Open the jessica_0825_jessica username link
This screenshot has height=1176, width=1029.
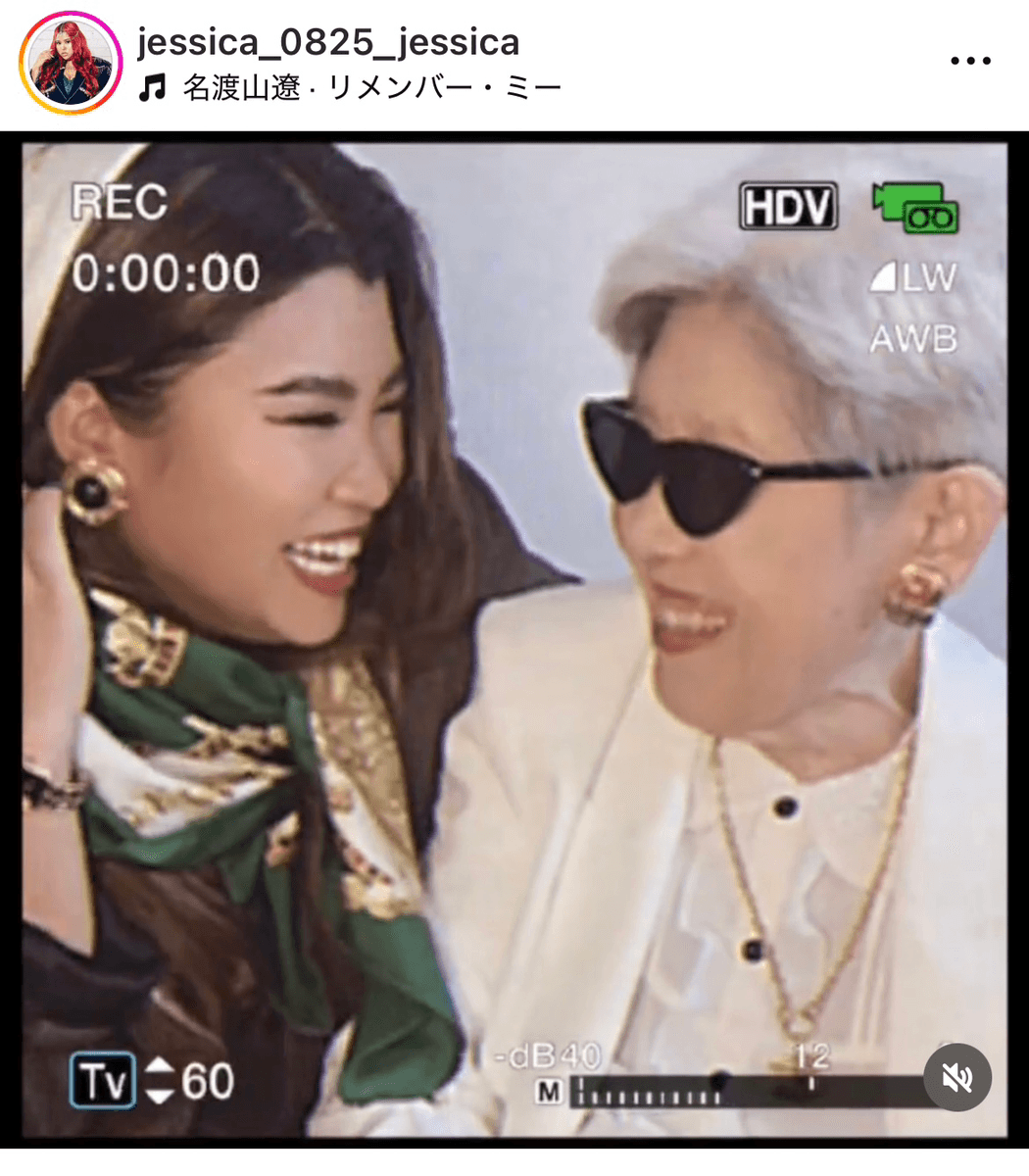[328, 42]
